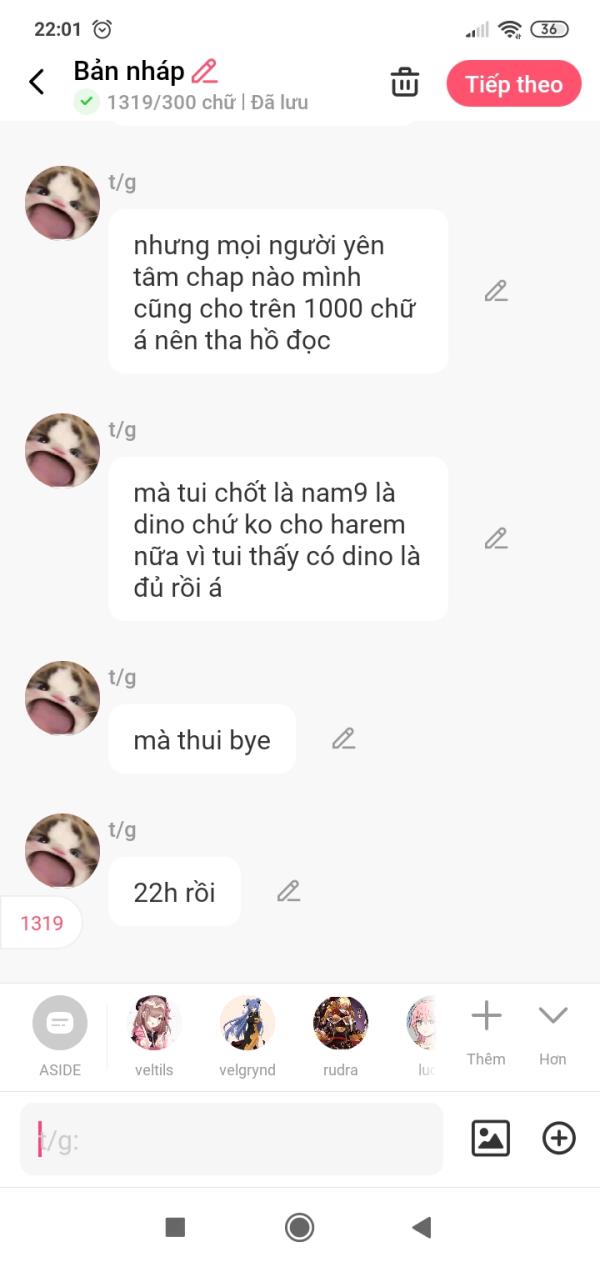Tap the Tiếp theo button
This screenshot has width=600, height=1267.
tap(514, 84)
